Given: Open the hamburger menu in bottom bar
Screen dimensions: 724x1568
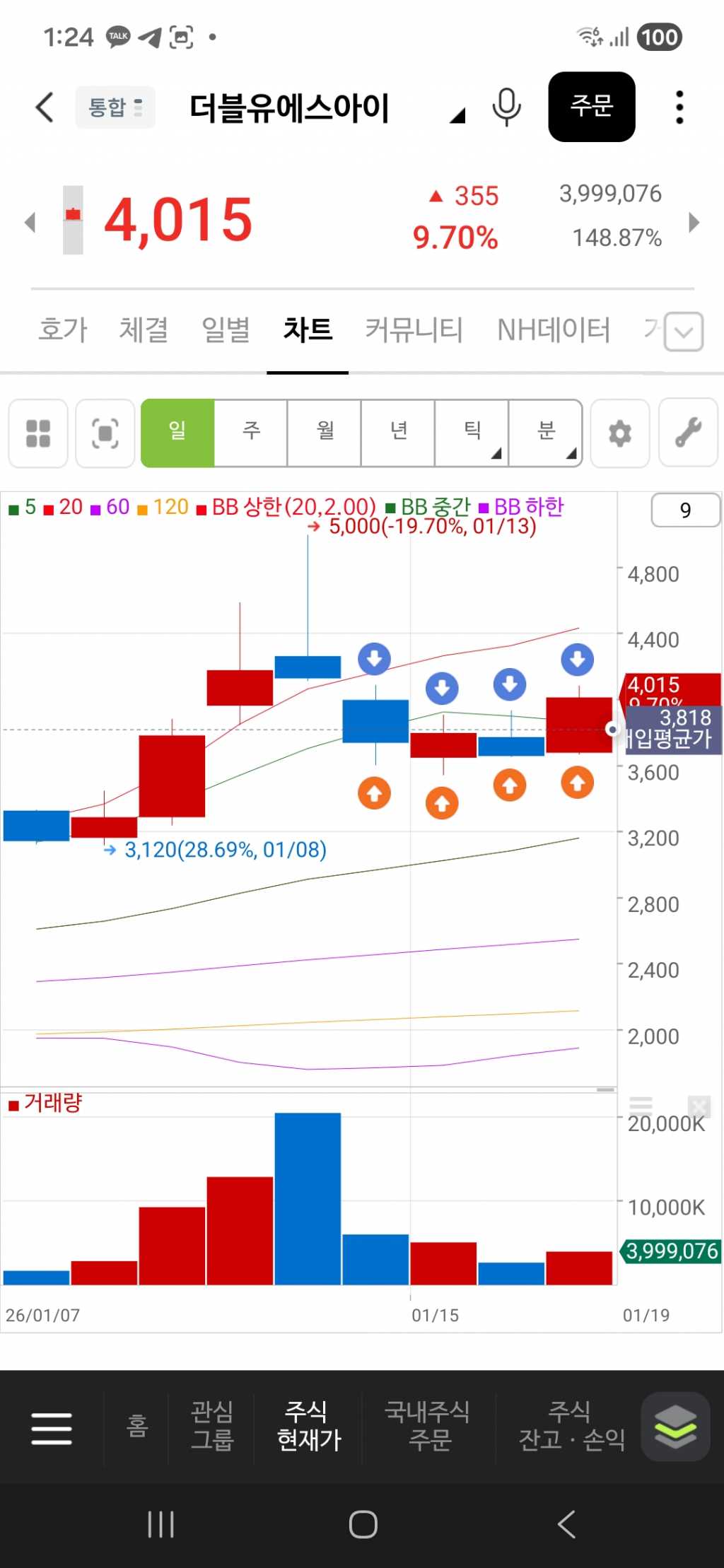Looking at the screenshot, I should (x=52, y=1428).
